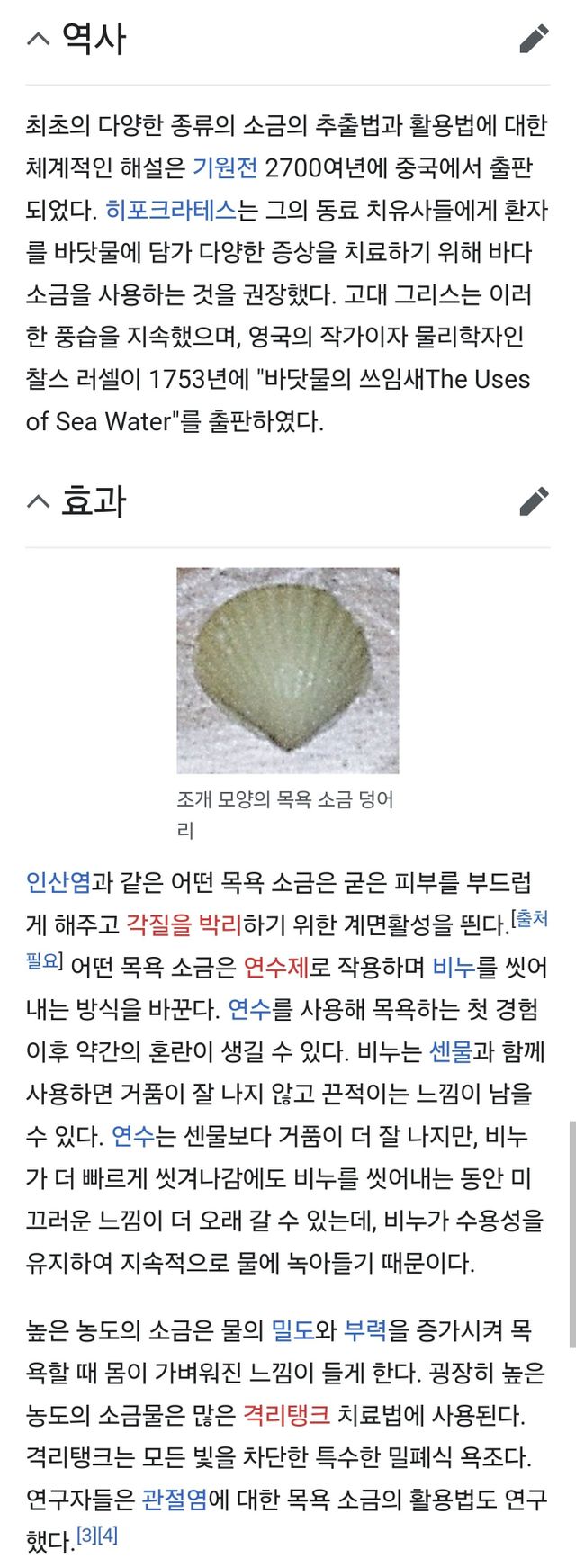Open the 기원전 link
Viewport: 576px width, 1568px height.
tap(225, 168)
